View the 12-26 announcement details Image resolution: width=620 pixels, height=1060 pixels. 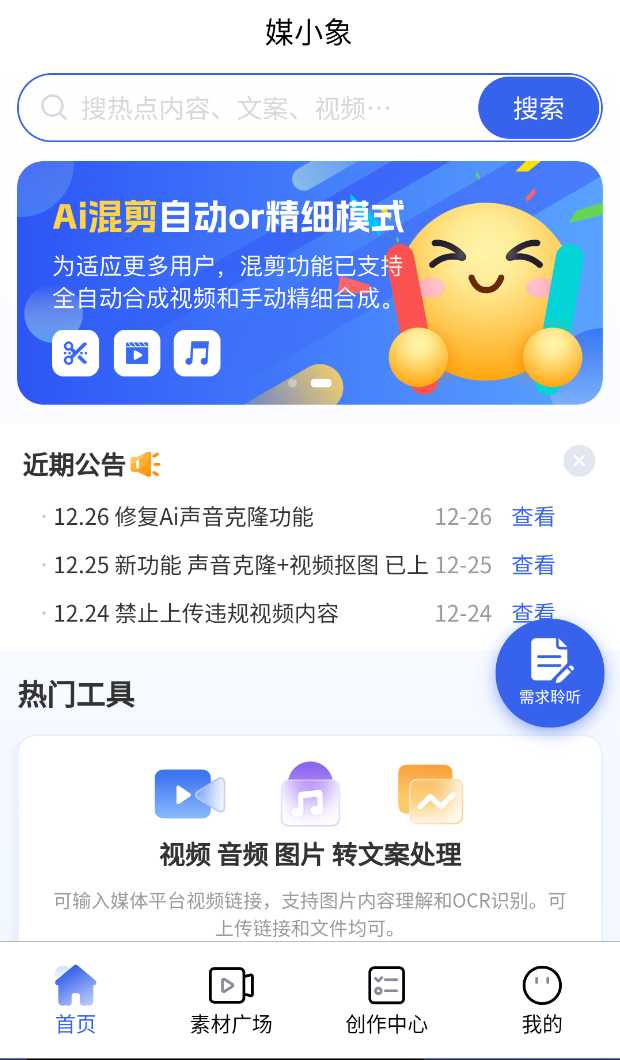533,517
